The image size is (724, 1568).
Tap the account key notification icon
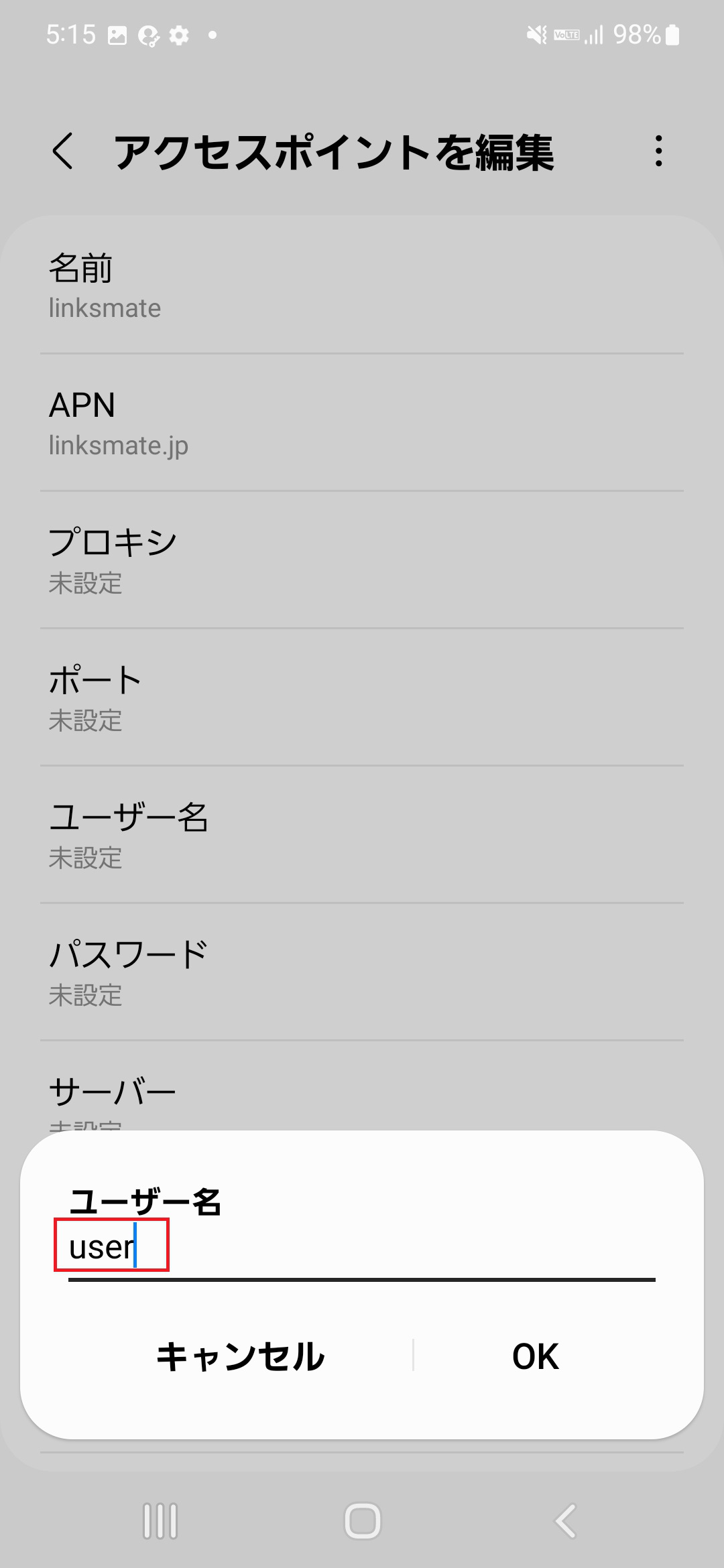pyautogui.click(x=147, y=37)
